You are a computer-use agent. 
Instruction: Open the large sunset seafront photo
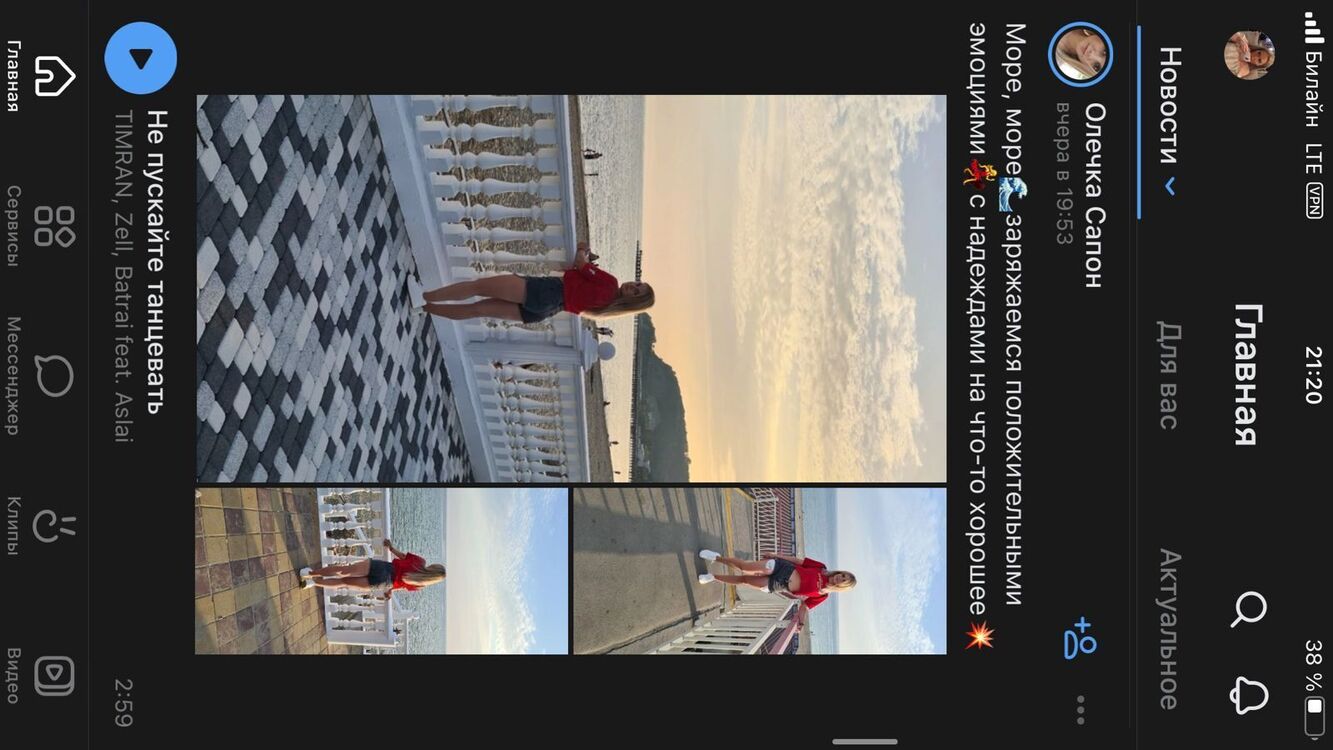point(571,288)
